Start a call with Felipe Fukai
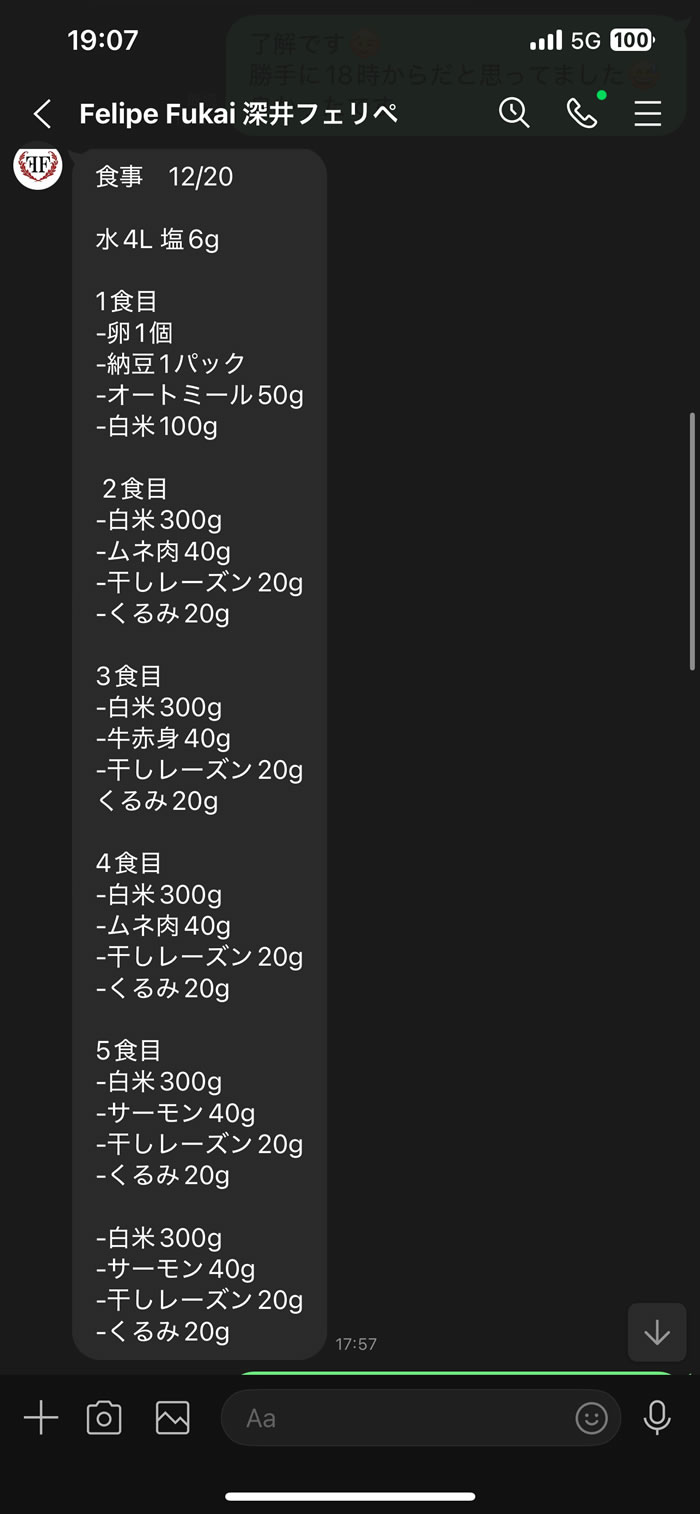Image resolution: width=700 pixels, height=1514 pixels. [x=582, y=113]
